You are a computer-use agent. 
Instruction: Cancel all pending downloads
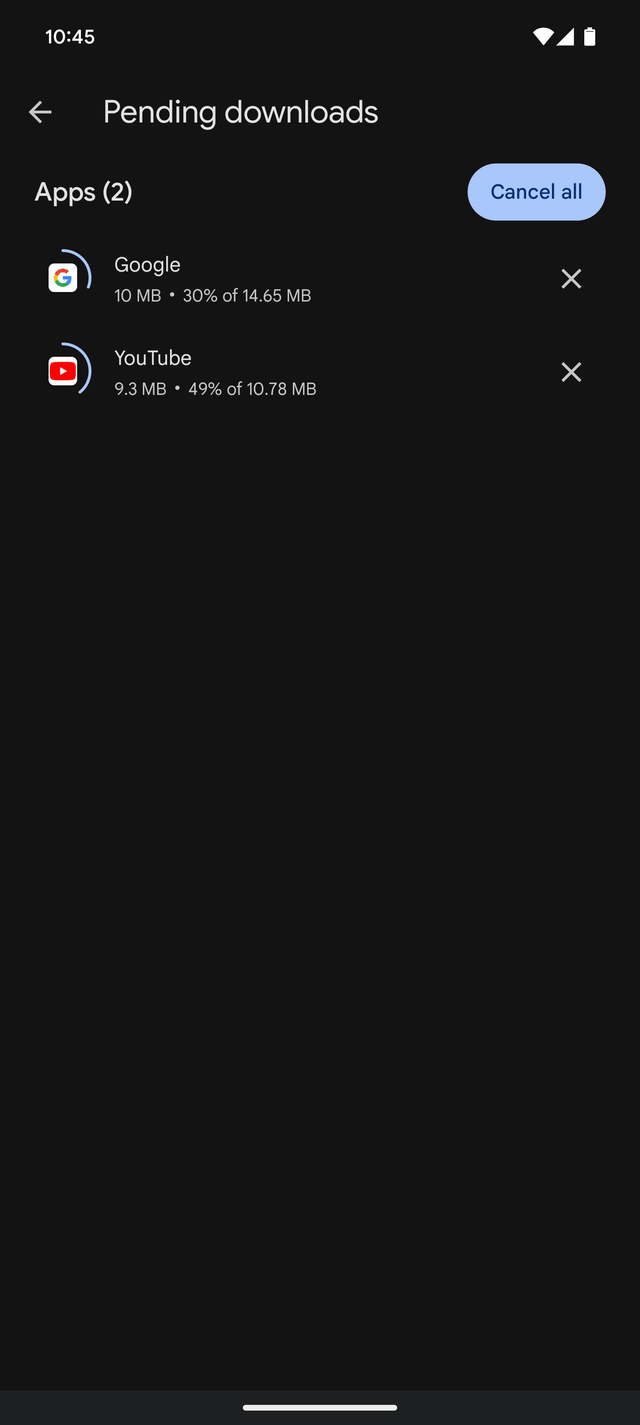click(x=536, y=192)
